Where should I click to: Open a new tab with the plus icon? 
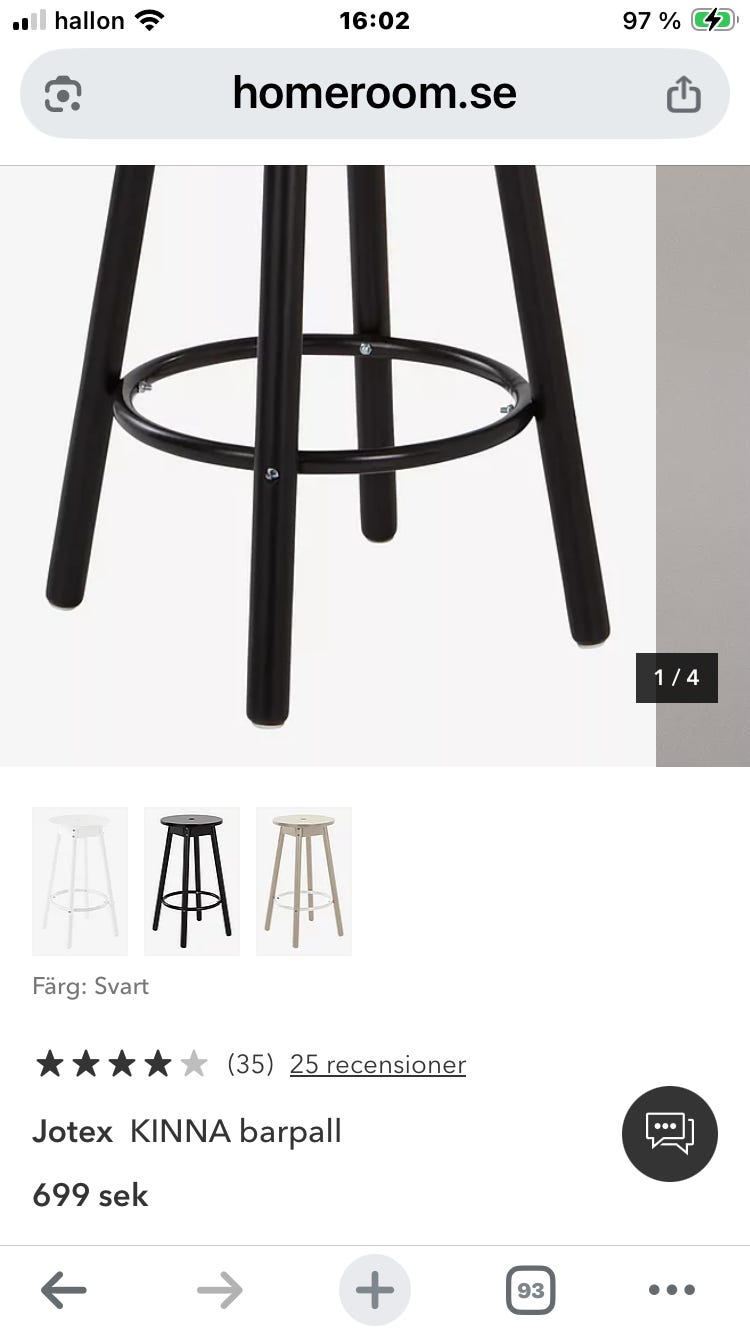pos(374,1289)
